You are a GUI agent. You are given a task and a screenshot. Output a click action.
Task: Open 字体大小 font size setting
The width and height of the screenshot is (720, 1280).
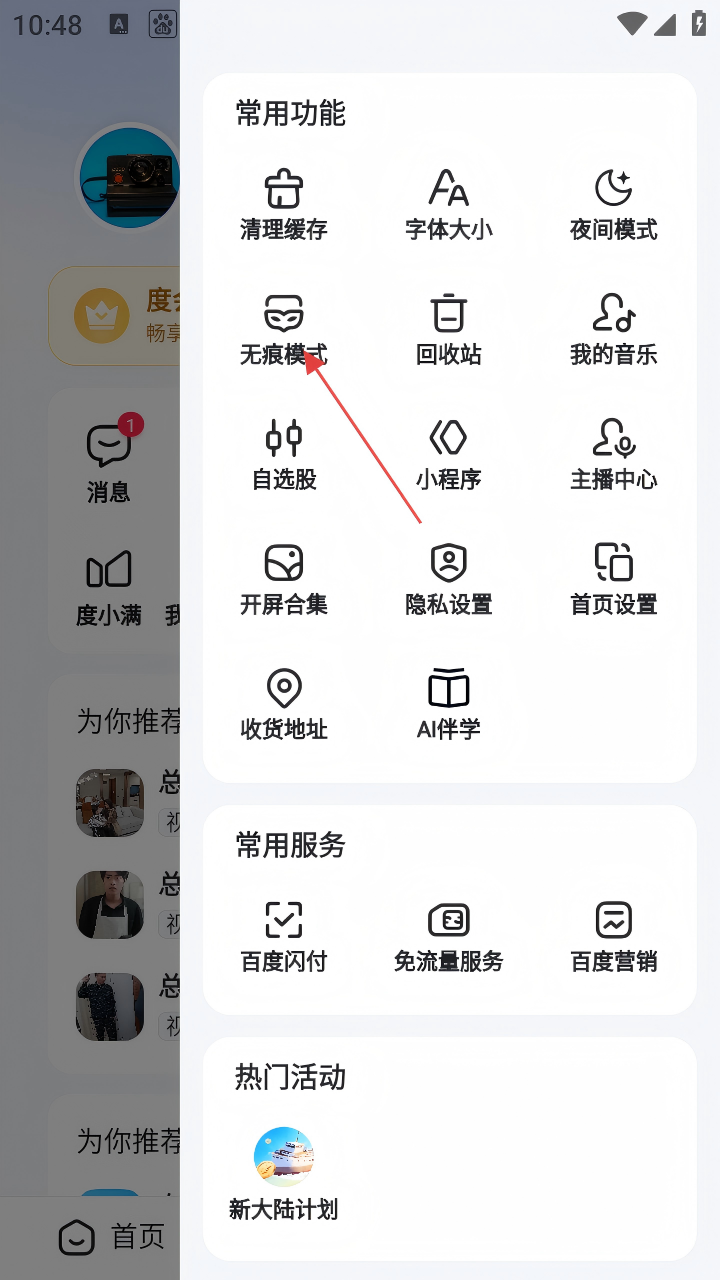(449, 205)
